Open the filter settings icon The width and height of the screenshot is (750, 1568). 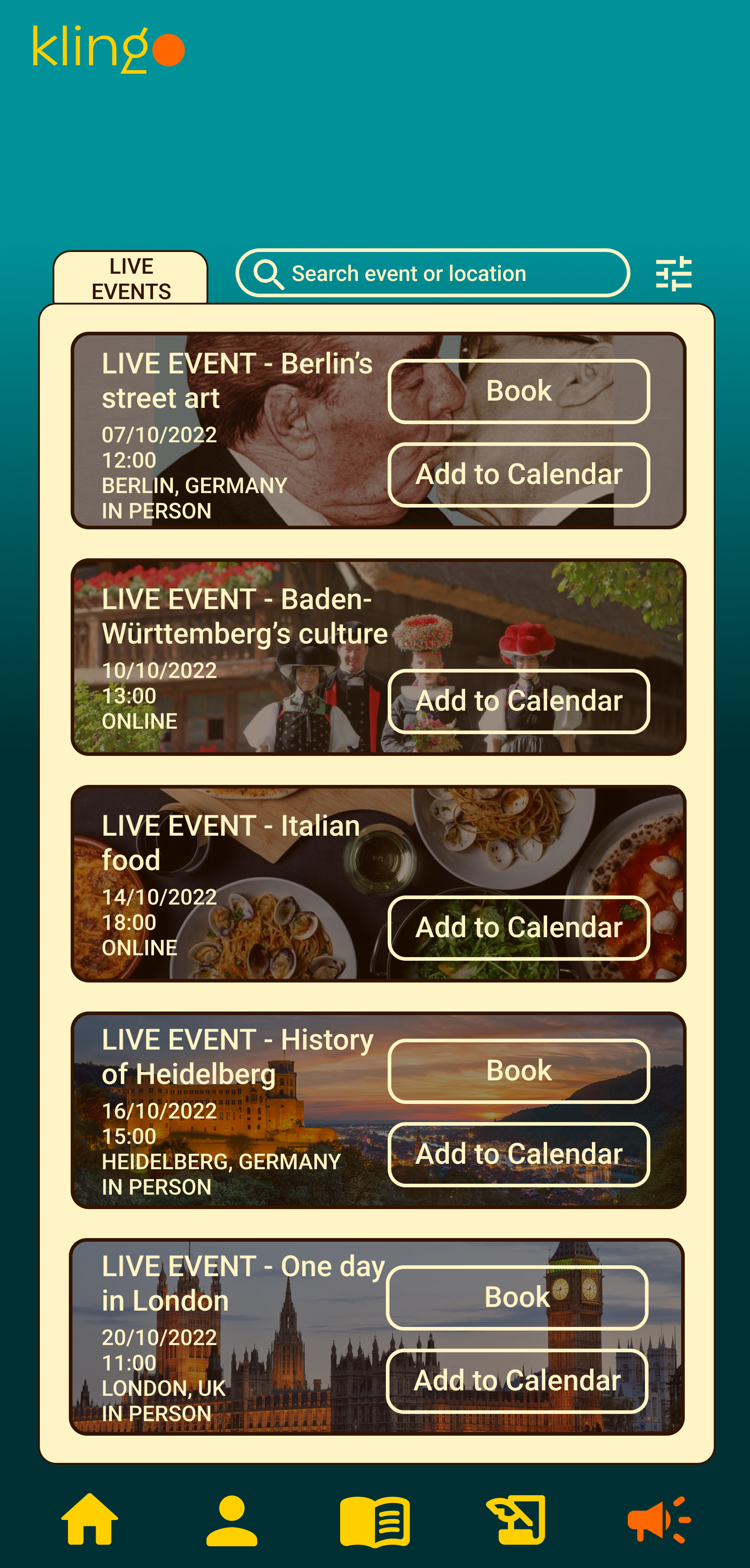(673, 273)
